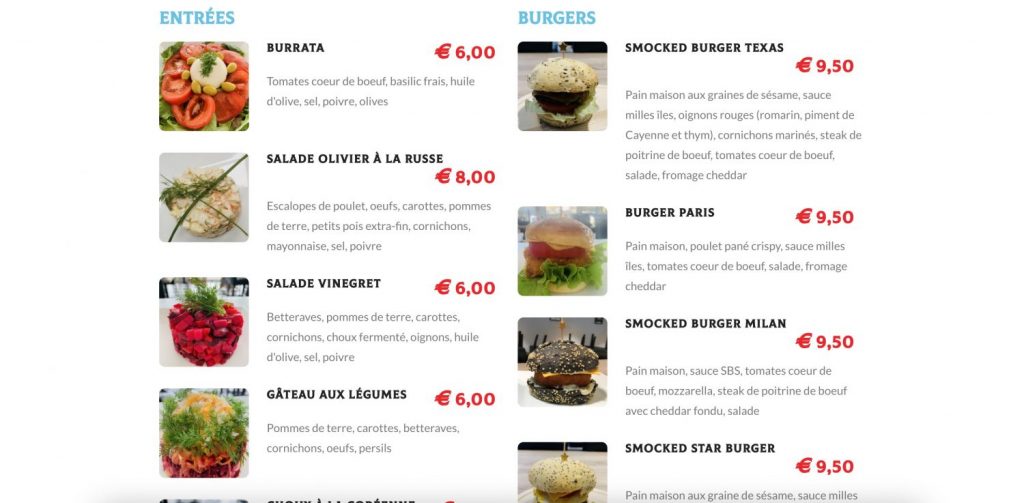View the Smocked Burger Texas photo

562,86
